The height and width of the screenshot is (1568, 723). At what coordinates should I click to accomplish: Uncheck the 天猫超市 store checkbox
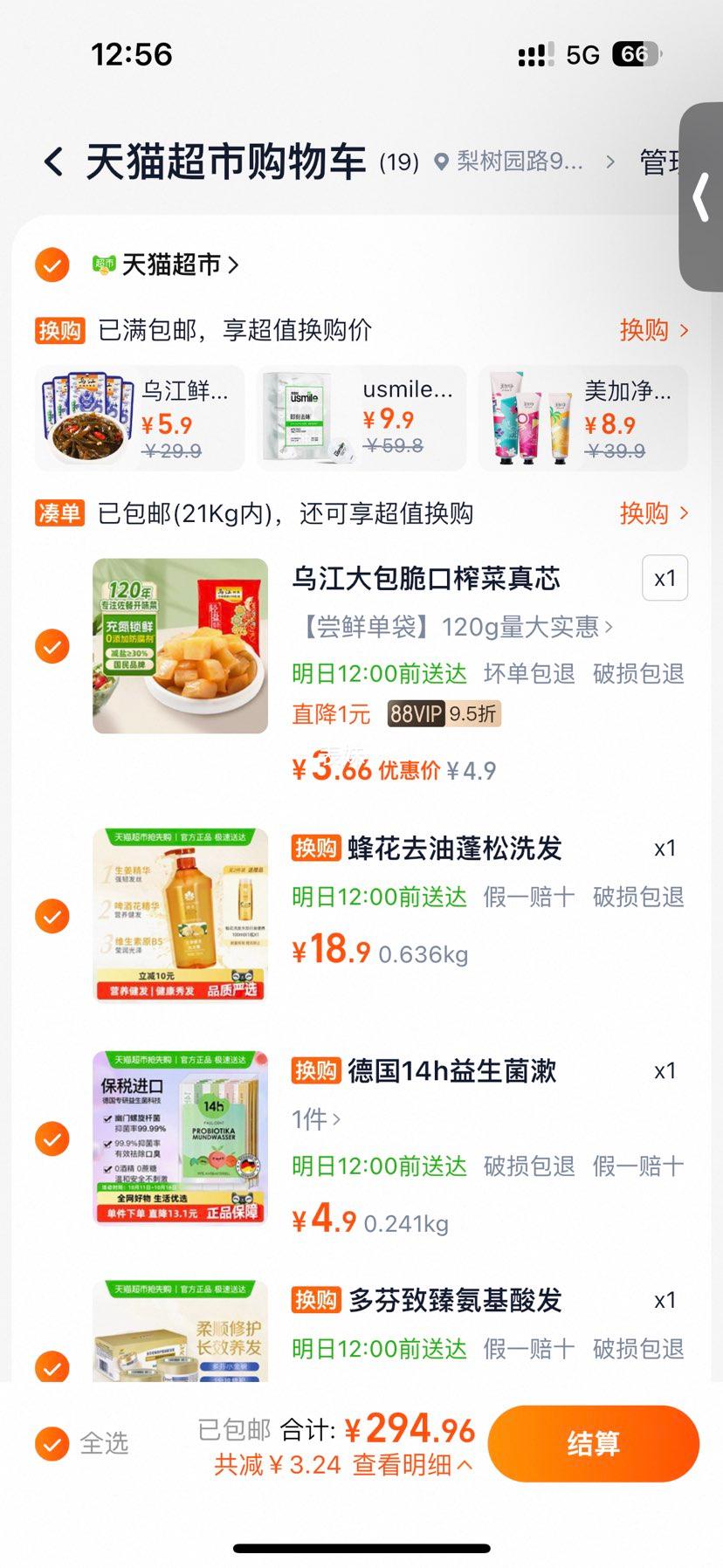pyautogui.click(x=52, y=265)
